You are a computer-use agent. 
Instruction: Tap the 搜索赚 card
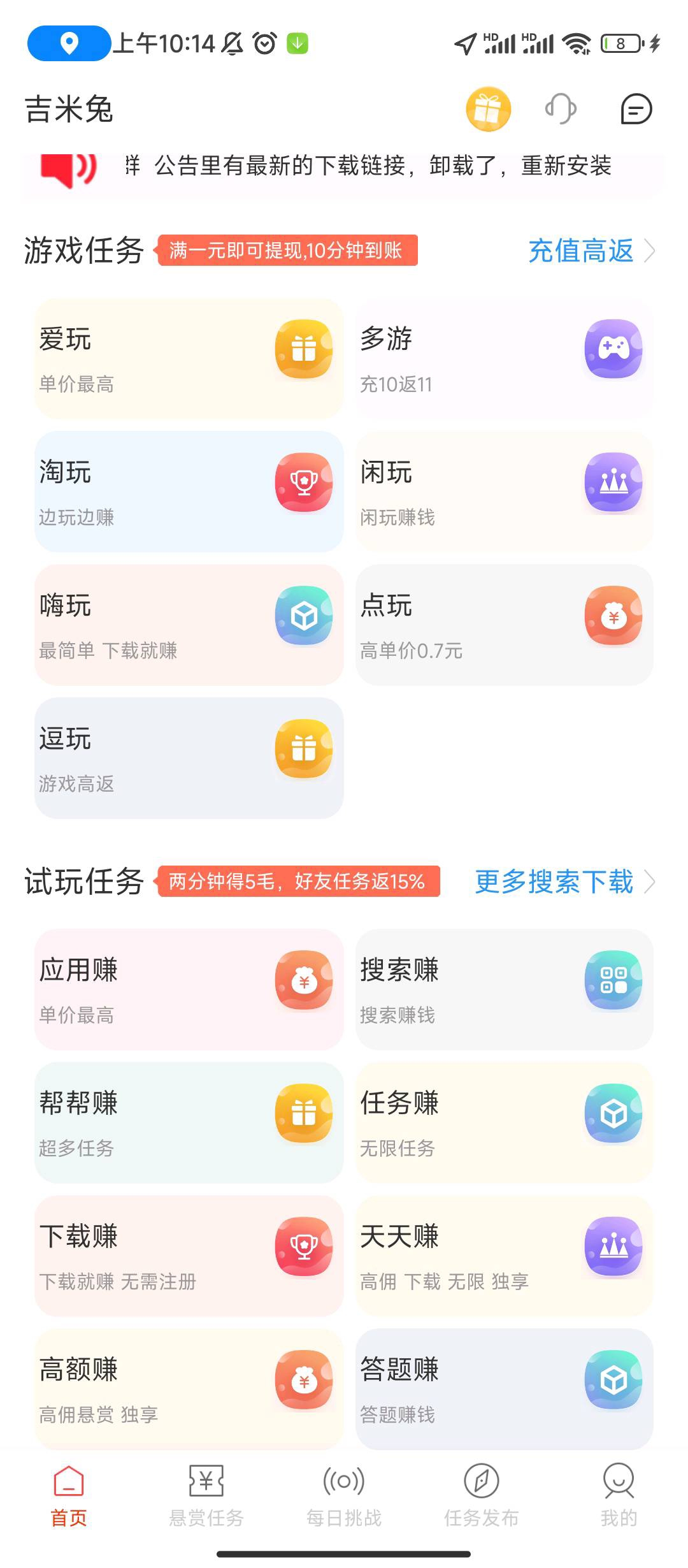(505, 990)
